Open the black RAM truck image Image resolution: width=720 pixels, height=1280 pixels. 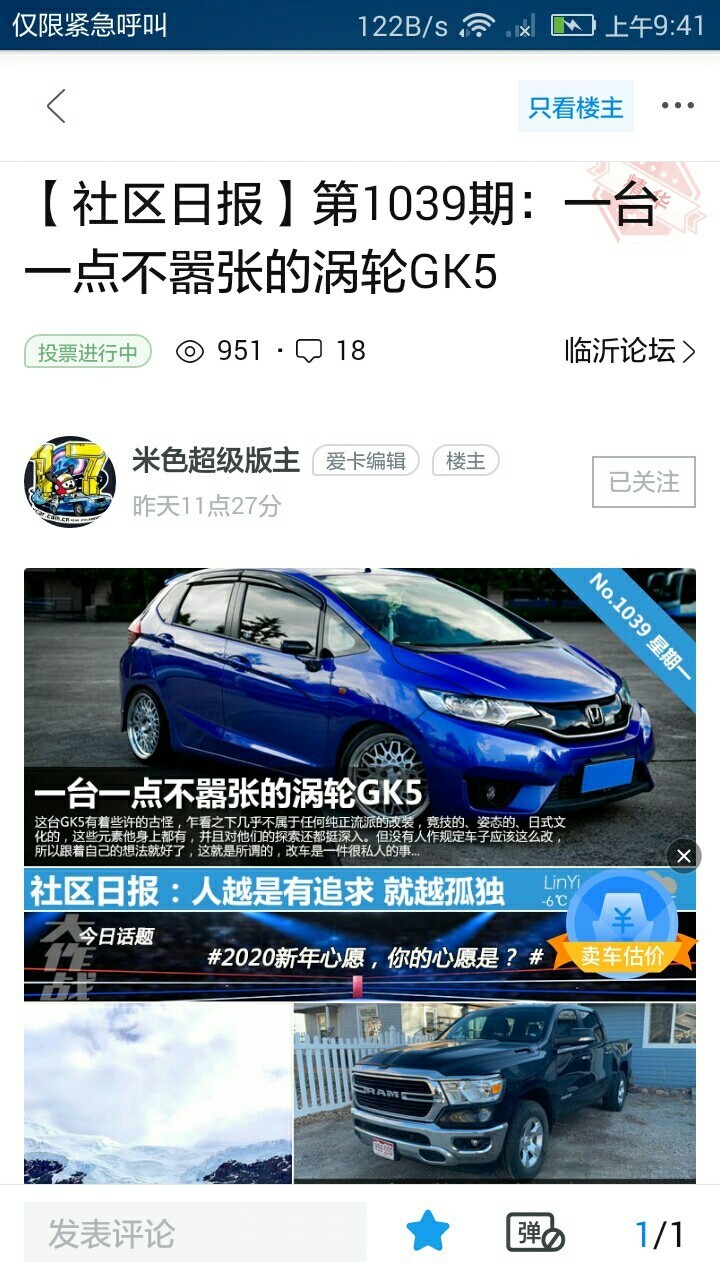click(494, 1092)
